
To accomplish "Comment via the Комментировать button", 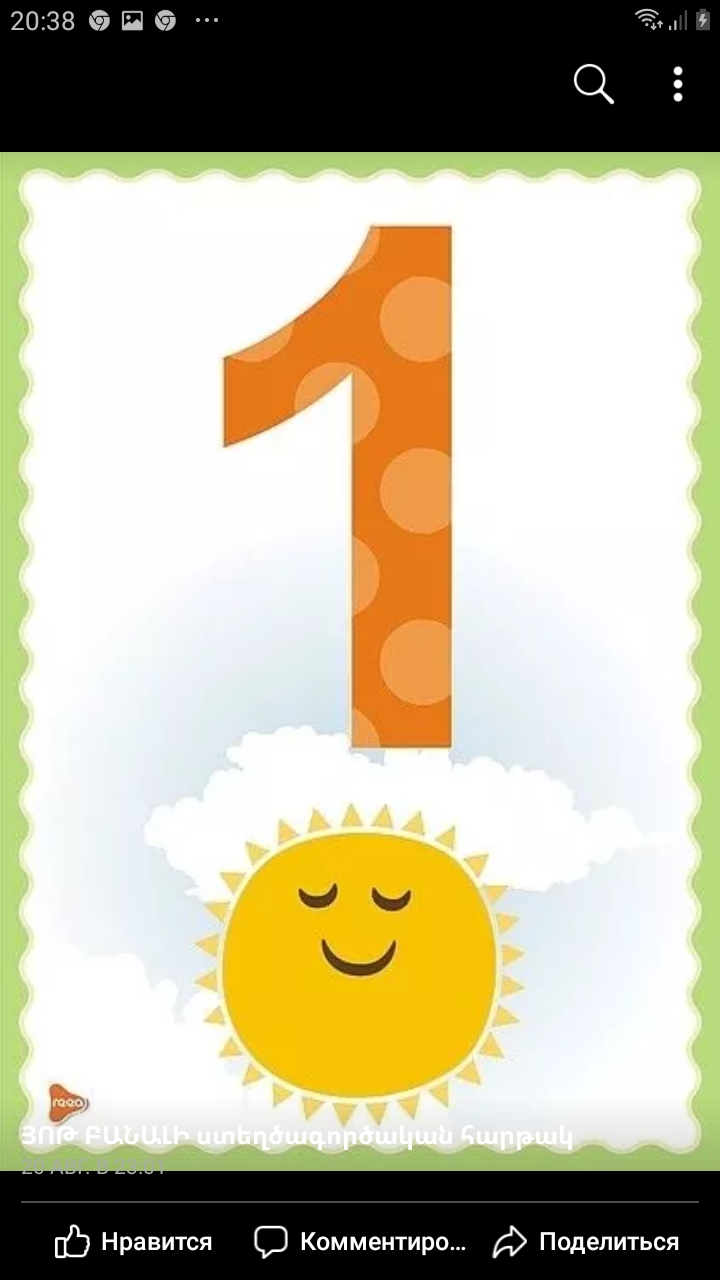I will [361, 1242].
